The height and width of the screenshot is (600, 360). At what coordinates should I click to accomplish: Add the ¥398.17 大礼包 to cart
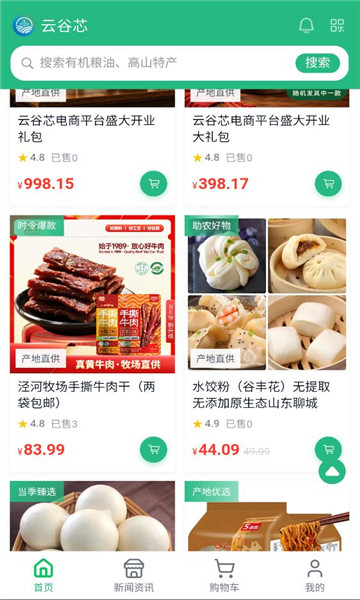[328, 184]
